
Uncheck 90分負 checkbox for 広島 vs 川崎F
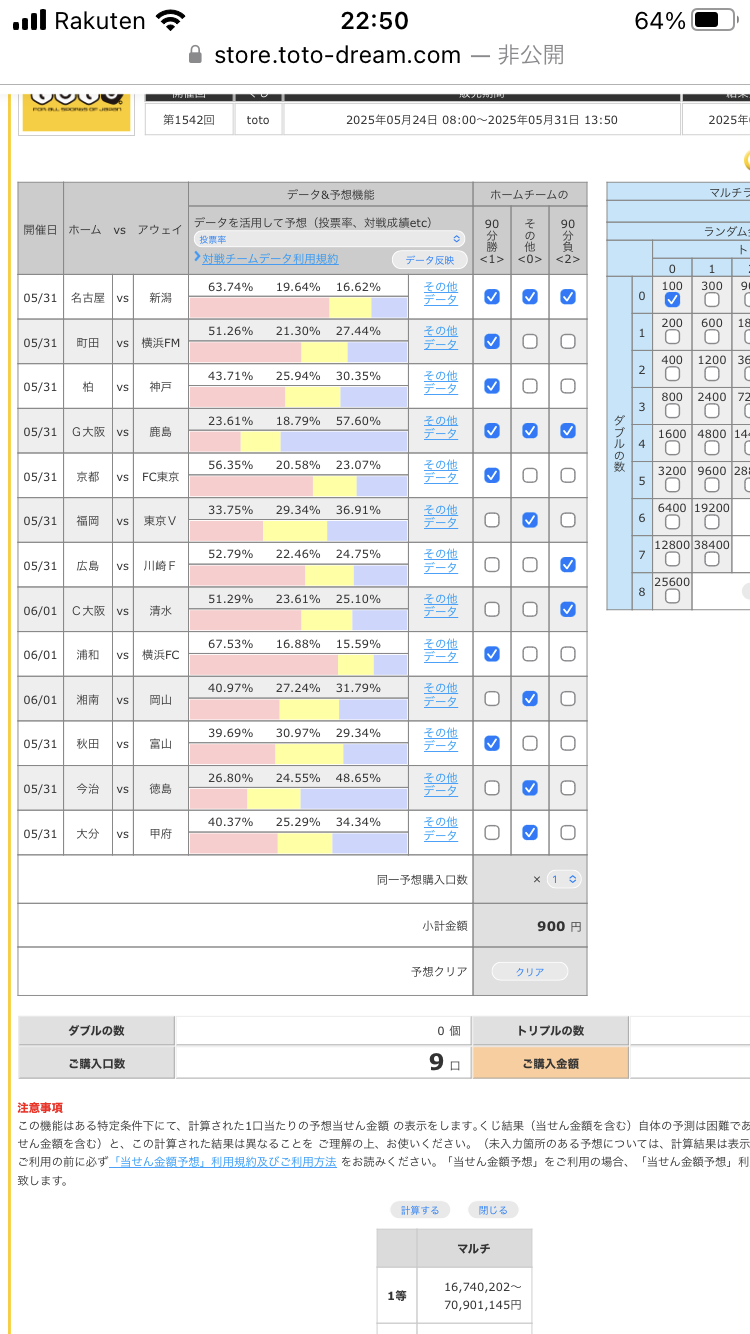[x=568, y=565]
